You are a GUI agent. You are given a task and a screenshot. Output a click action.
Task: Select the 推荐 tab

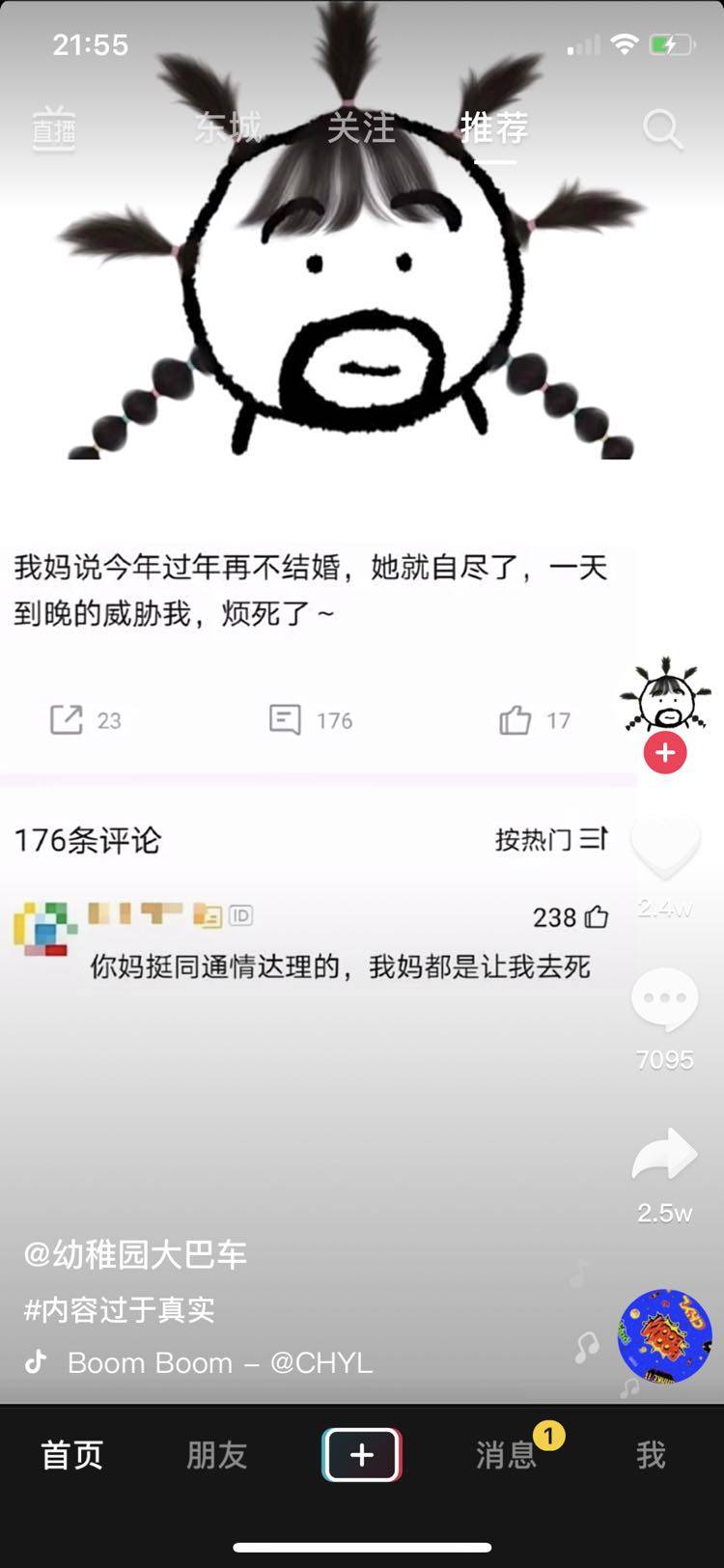coord(494,127)
